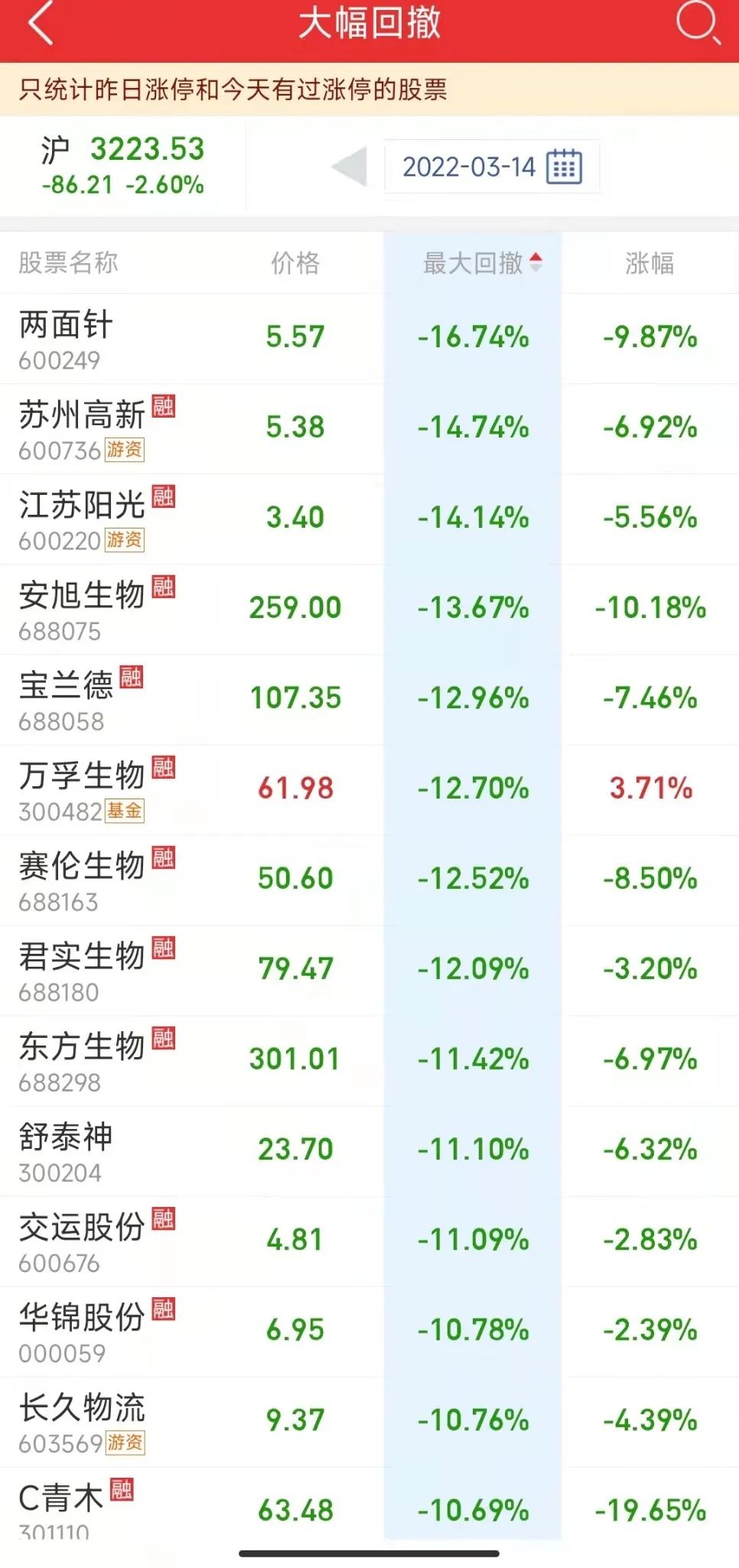Open stock 安旭生物 688075
Viewport: 739px width, 1568px height.
click(369, 610)
